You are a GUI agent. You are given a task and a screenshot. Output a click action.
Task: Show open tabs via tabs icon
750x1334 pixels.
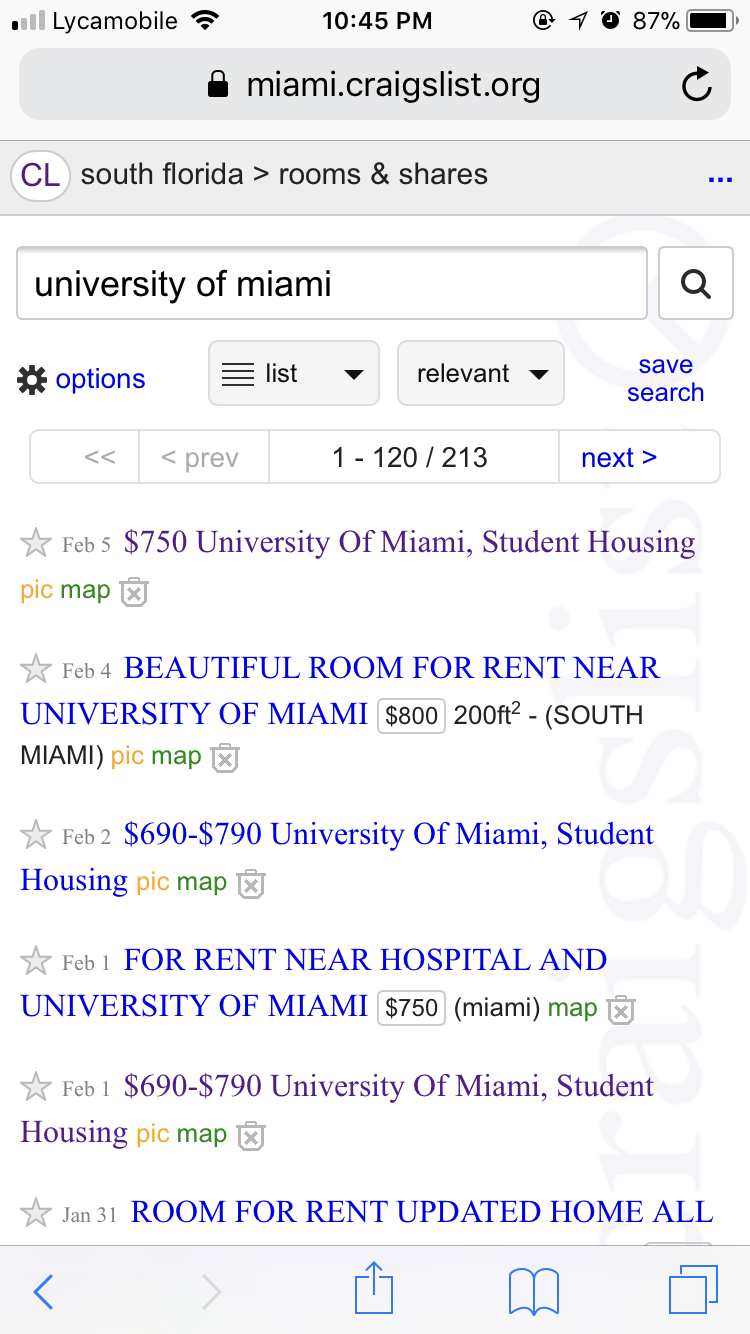[x=695, y=1290]
